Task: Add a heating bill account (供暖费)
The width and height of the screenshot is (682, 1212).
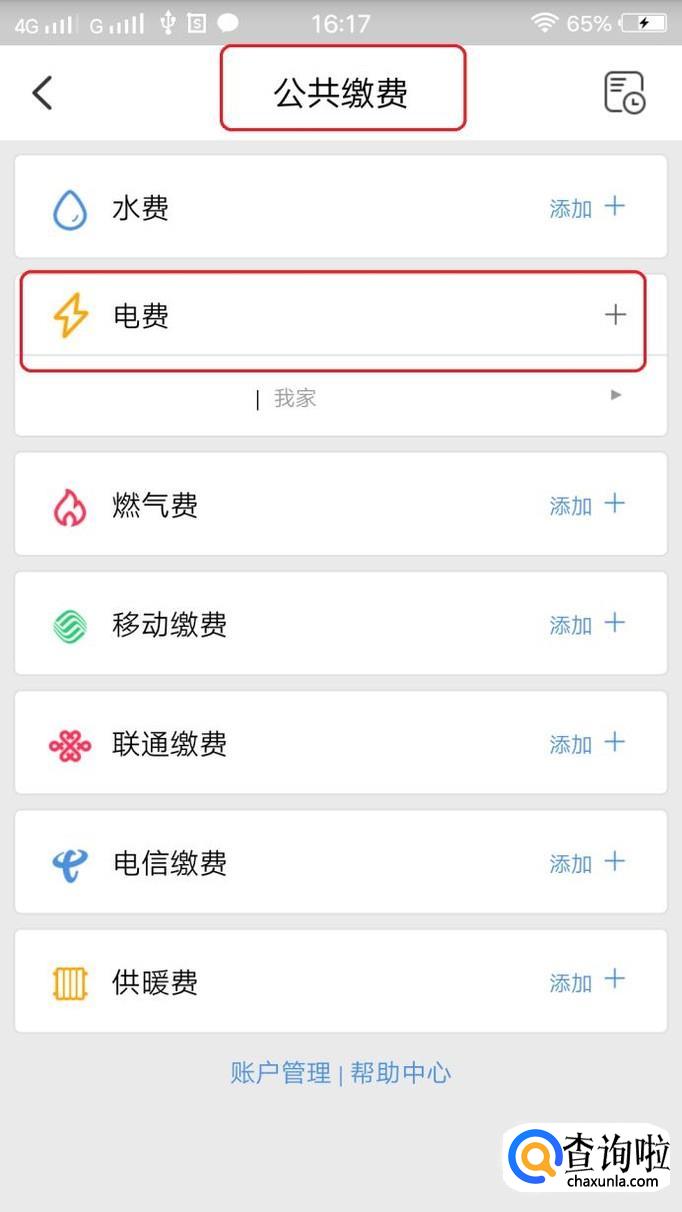Action: coord(587,981)
